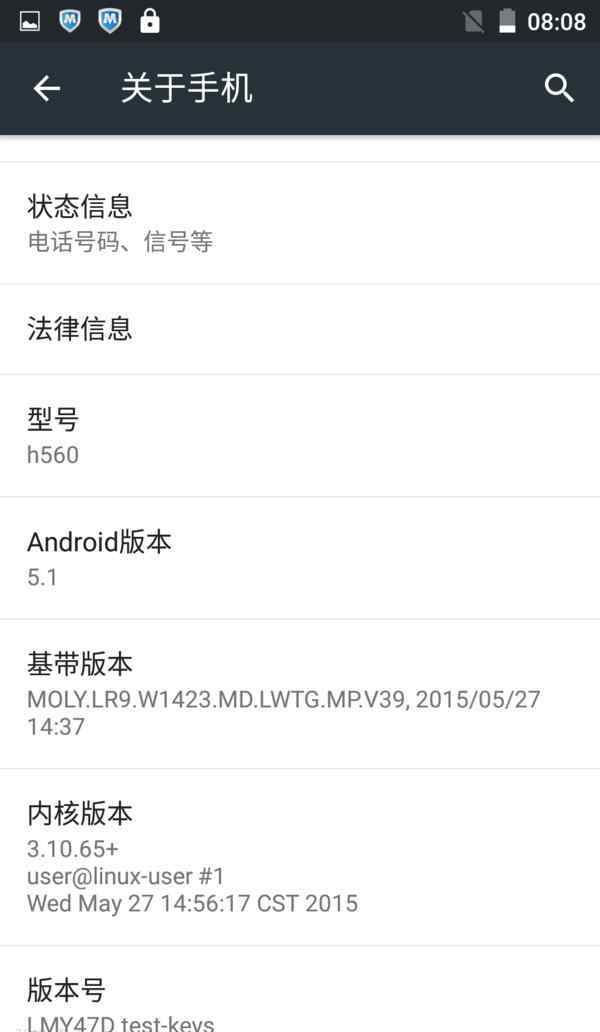Select the 内核版本 kernel row
The width and height of the screenshot is (600, 1032).
coord(300,858)
